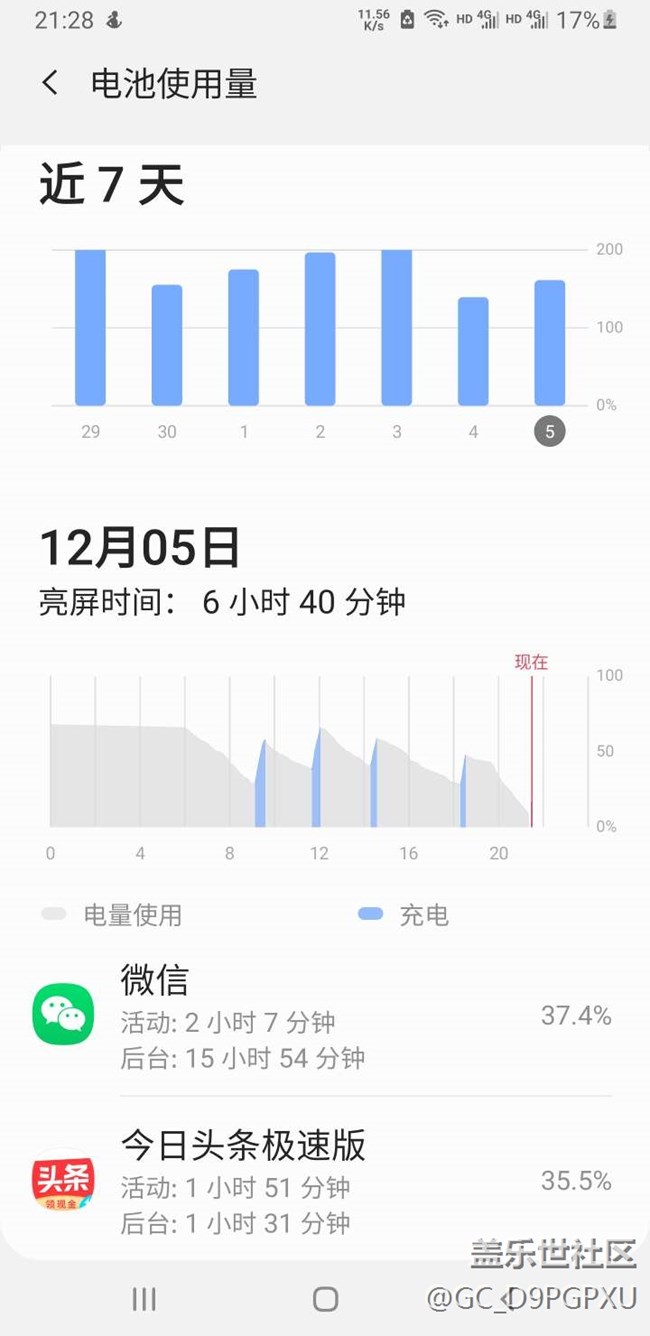Image resolution: width=650 pixels, height=1336 pixels.
Task: Open recent apps from navigation bar
Action: tap(144, 1299)
